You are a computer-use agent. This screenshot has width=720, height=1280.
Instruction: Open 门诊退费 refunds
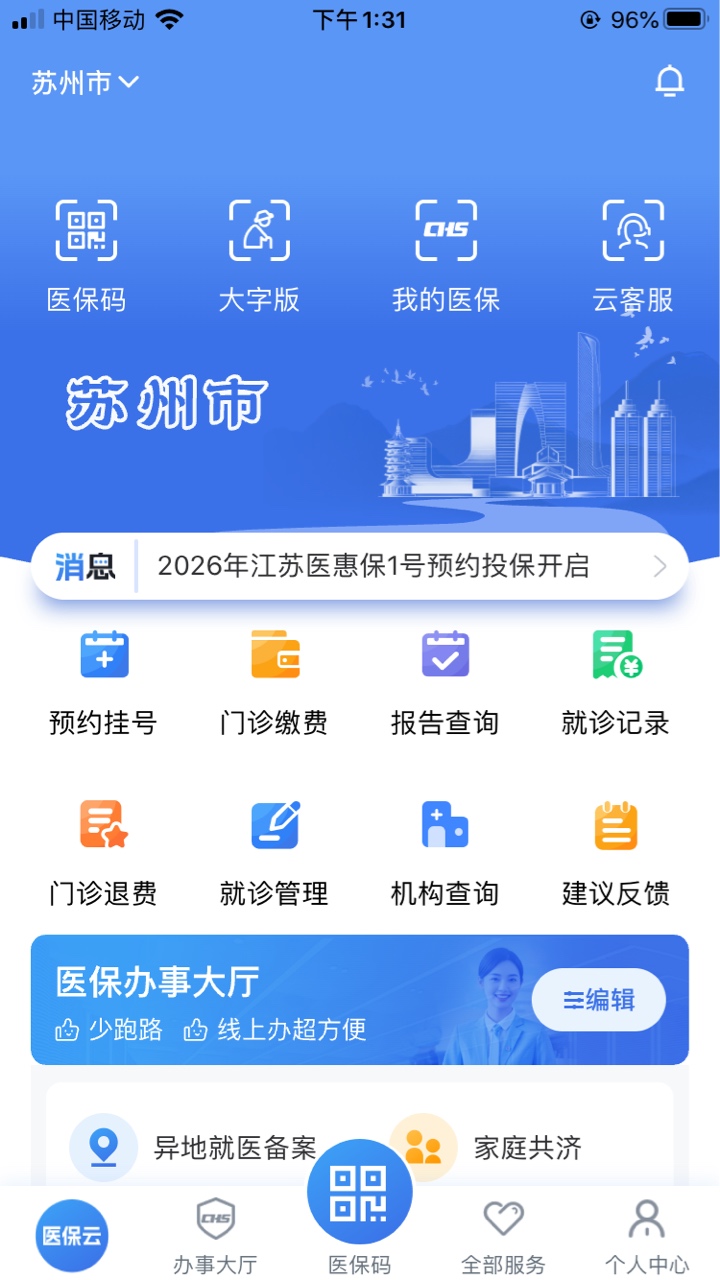[x=104, y=854]
